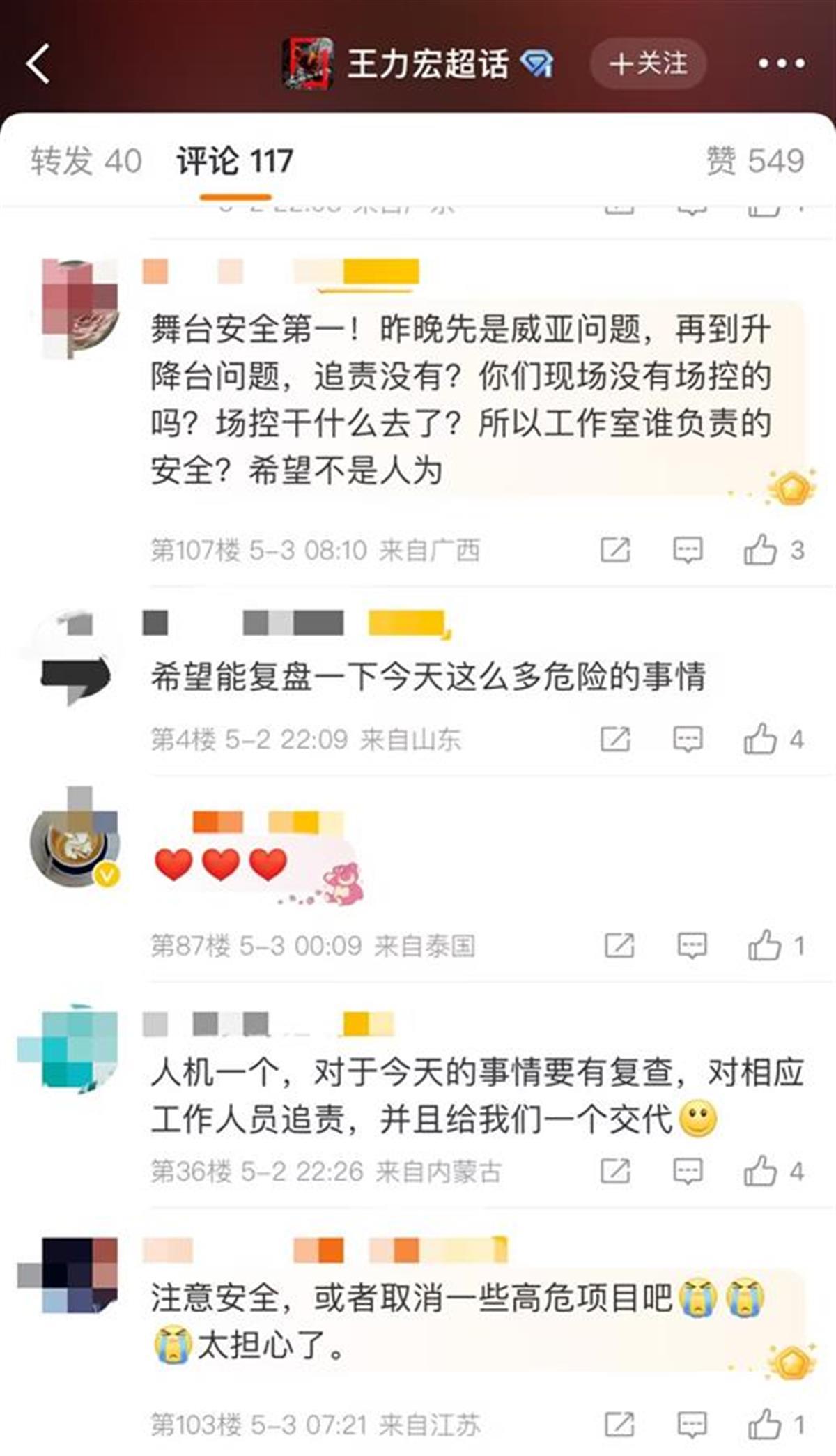This screenshot has width=836, height=1456.
Task: Reply to the 第36楼 comment
Action: tap(688, 1171)
